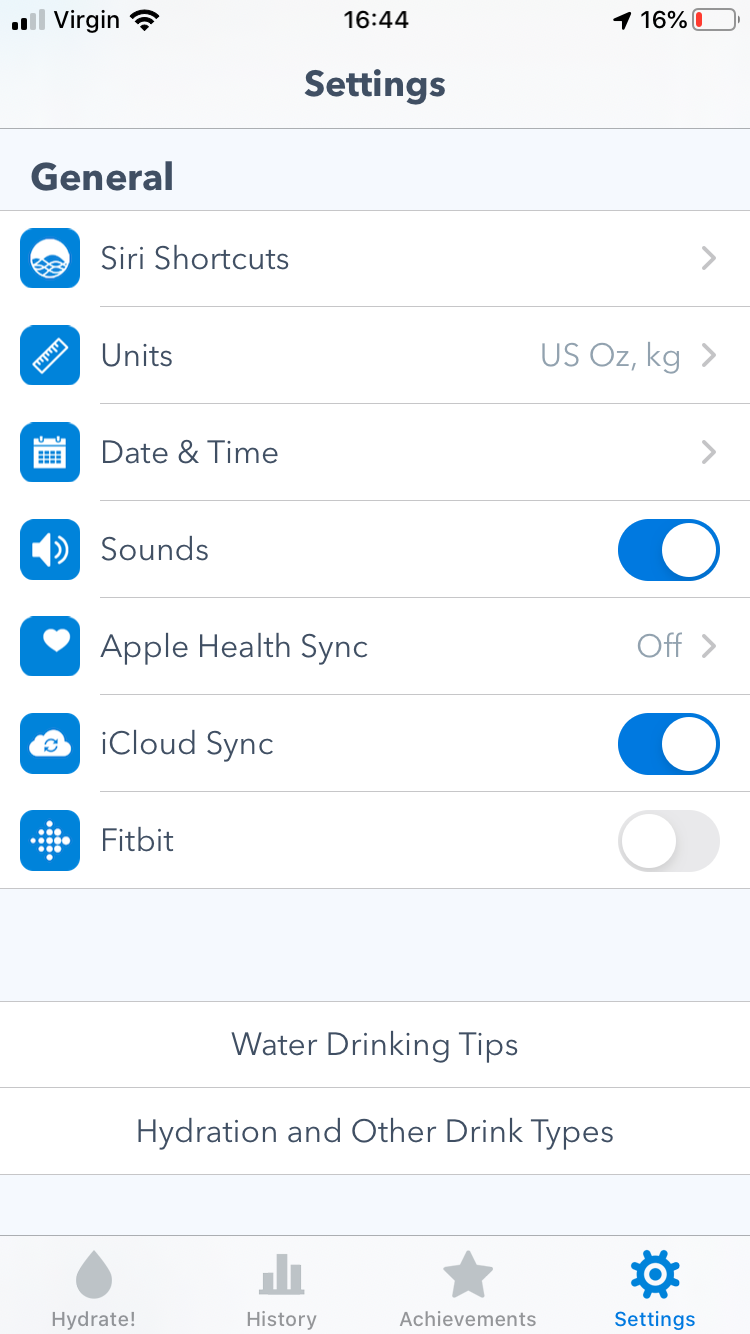
Task: Disable the iCloud Sync toggle
Action: pos(668,744)
